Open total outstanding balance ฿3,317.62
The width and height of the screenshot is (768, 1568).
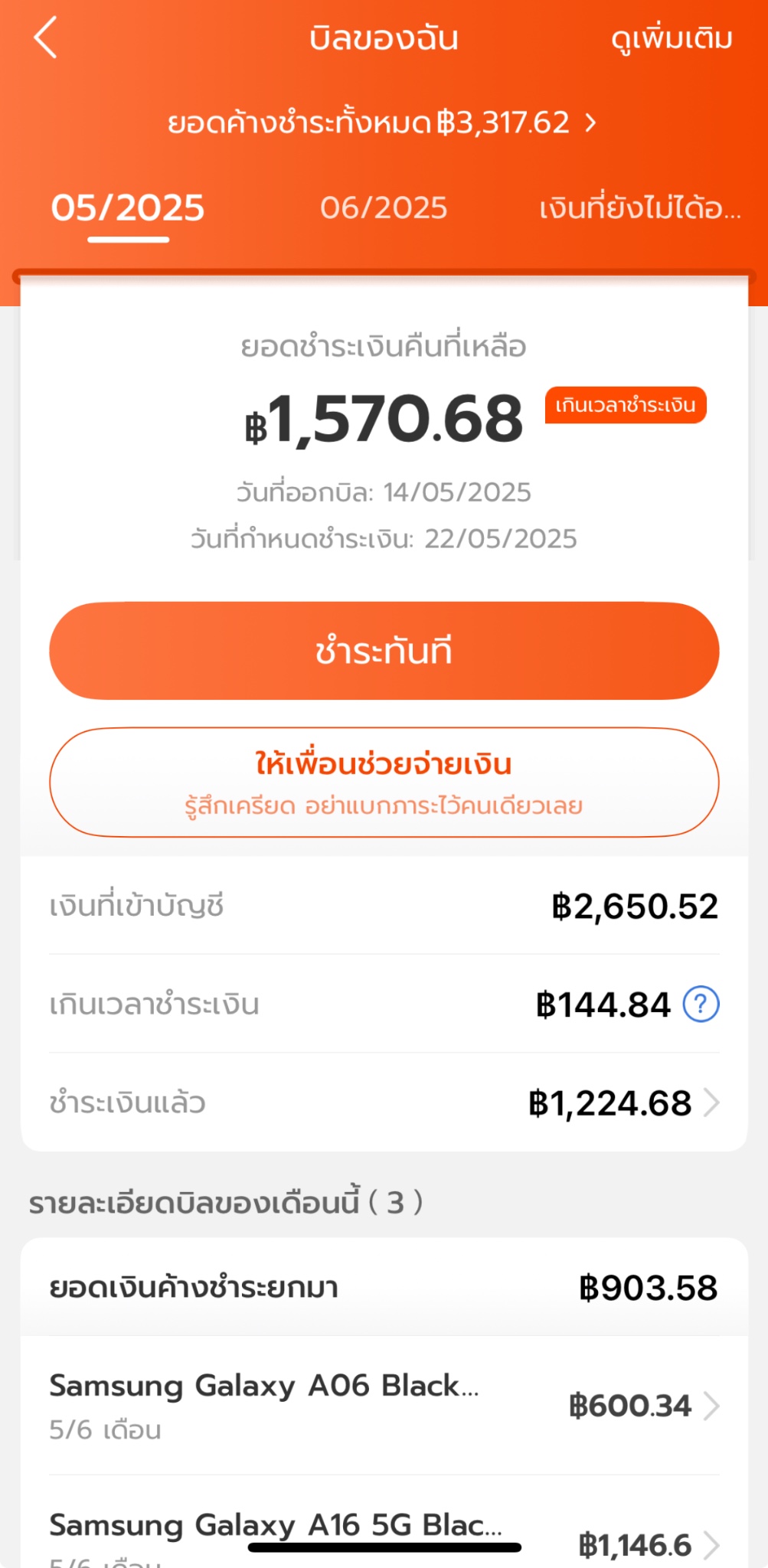click(x=383, y=122)
